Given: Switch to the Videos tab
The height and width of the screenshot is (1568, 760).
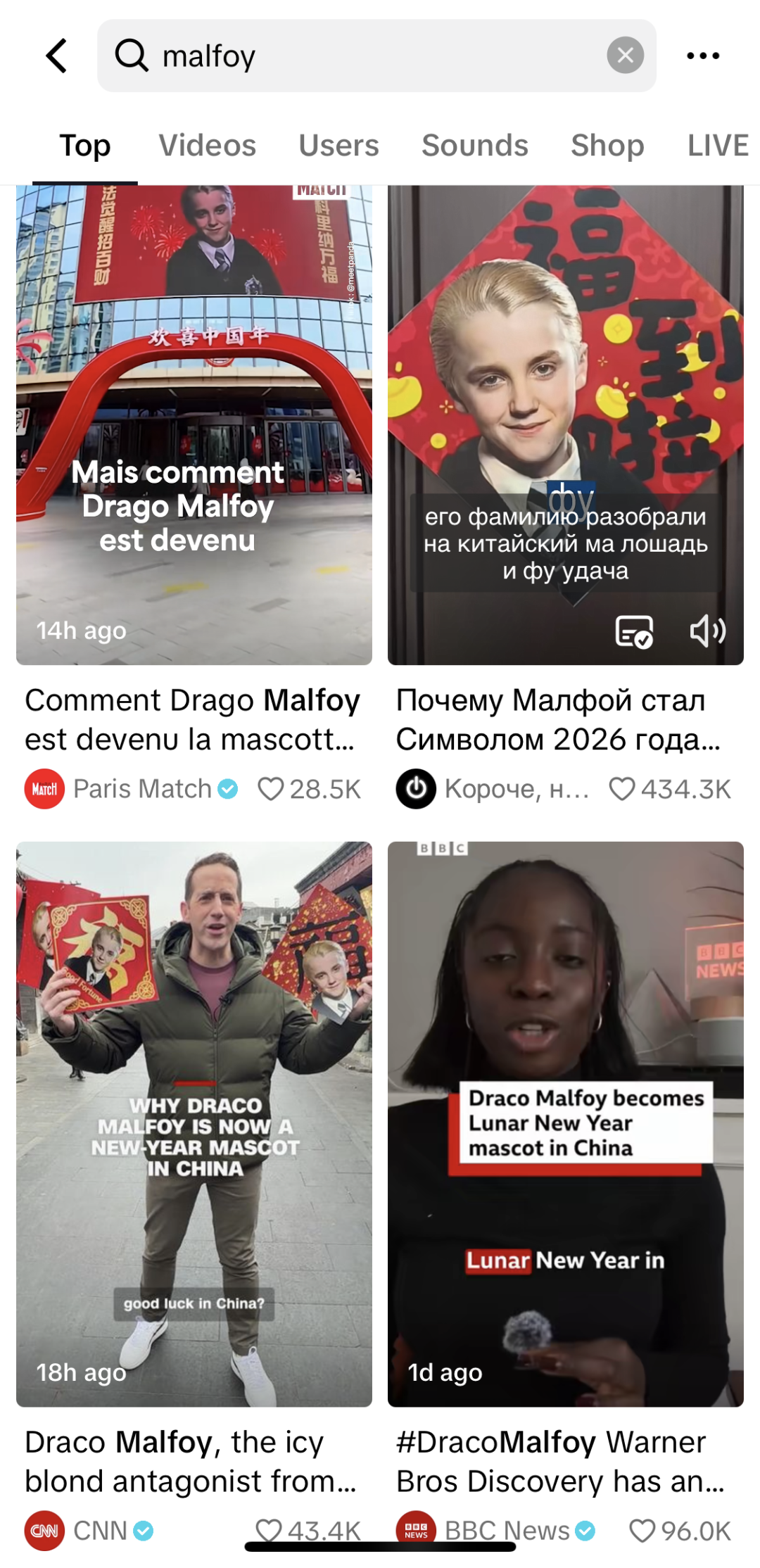Looking at the screenshot, I should coord(207,146).
